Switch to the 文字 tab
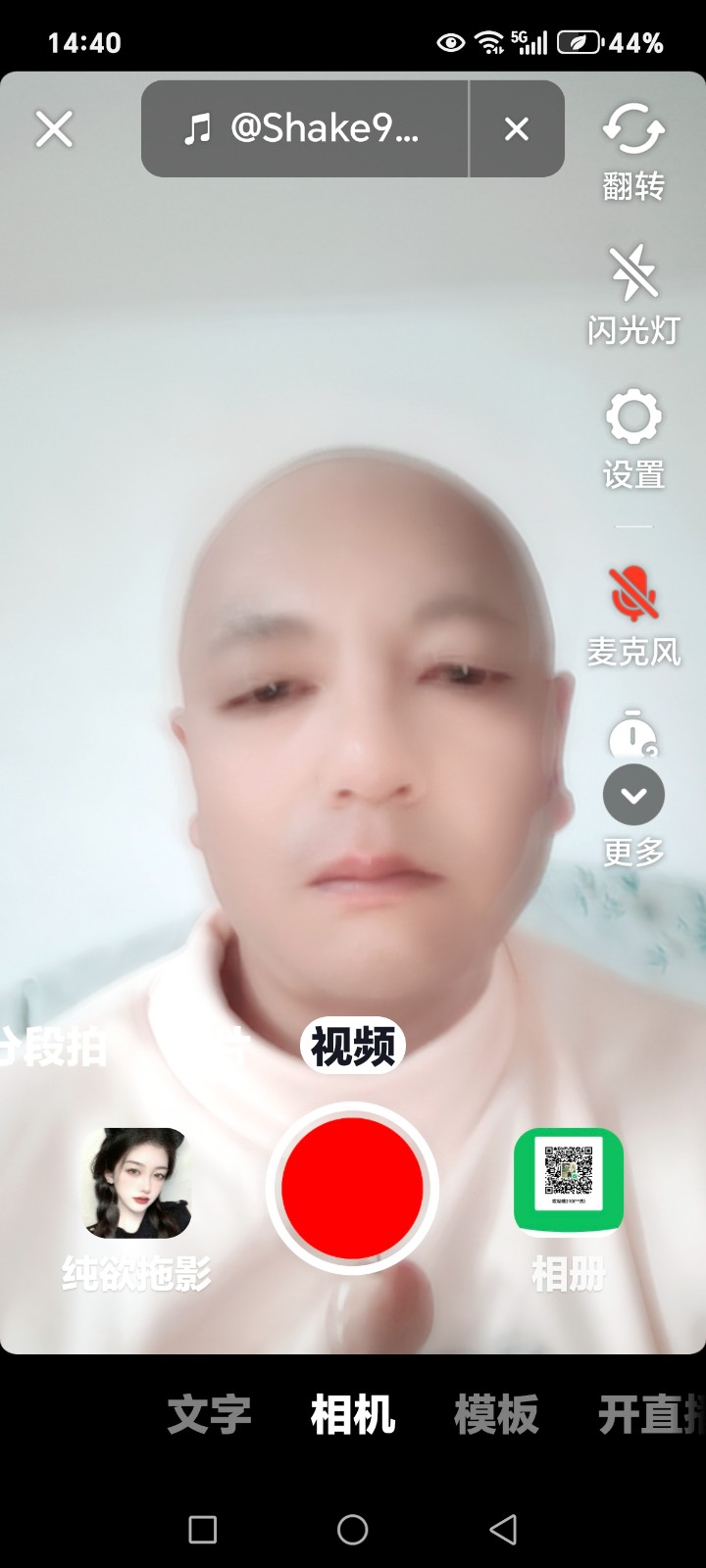This screenshot has height=1568, width=706. coord(209,1415)
